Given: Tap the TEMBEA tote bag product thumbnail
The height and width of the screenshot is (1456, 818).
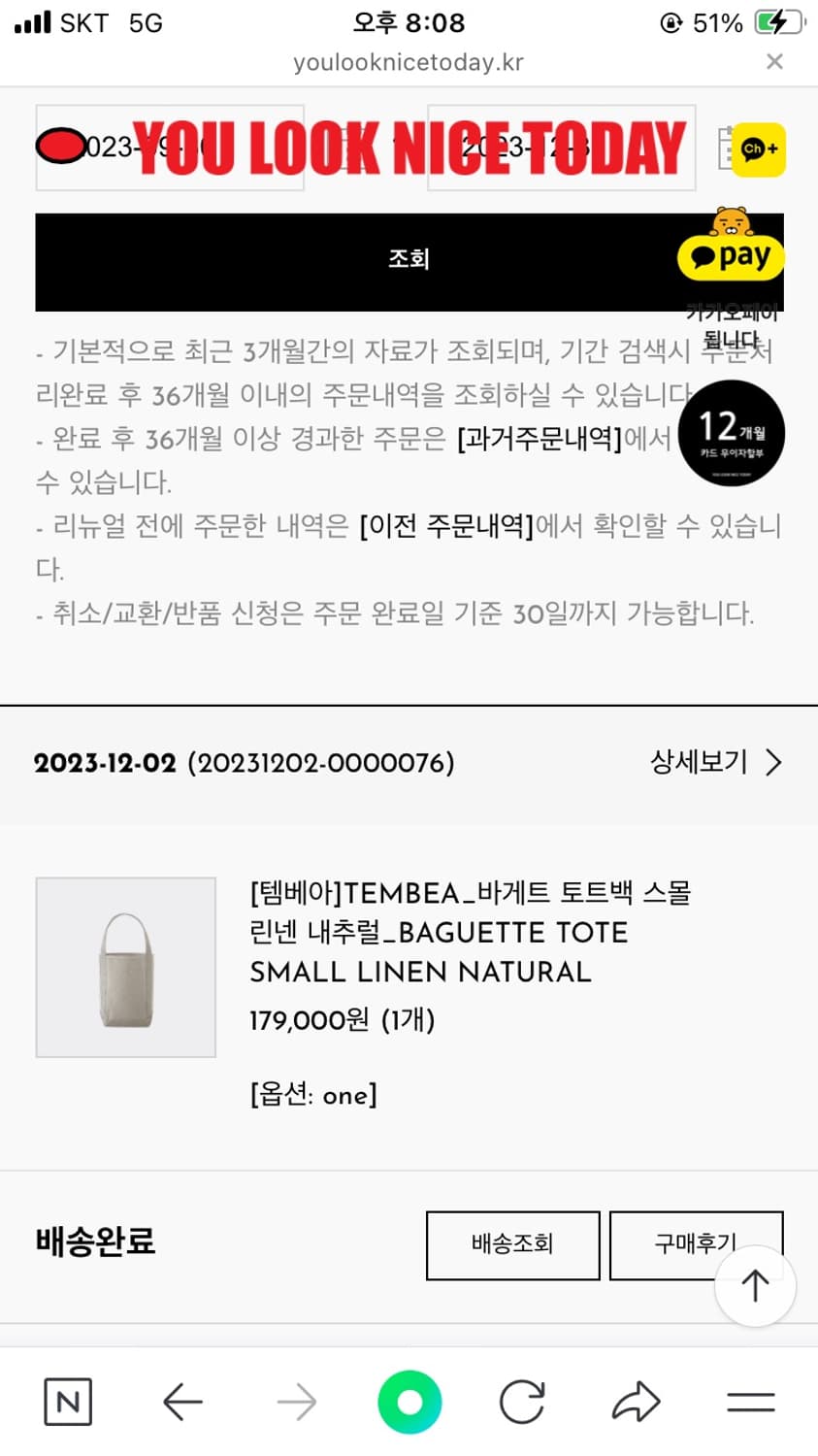Looking at the screenshot, I should (126, 966).
